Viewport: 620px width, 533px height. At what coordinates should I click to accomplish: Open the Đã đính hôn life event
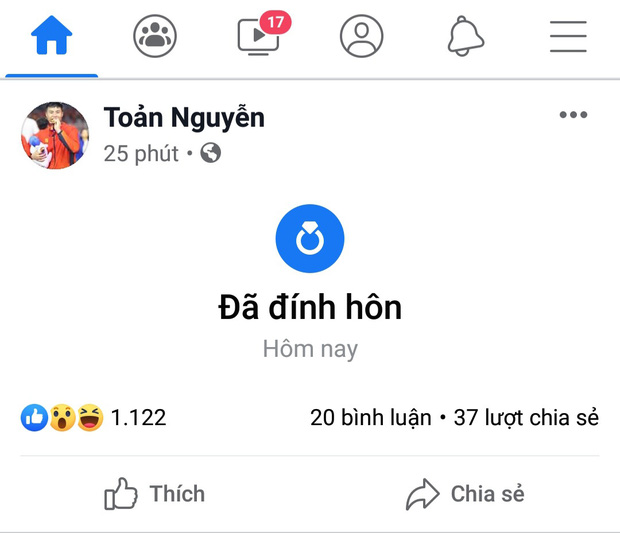click(310, 306)
